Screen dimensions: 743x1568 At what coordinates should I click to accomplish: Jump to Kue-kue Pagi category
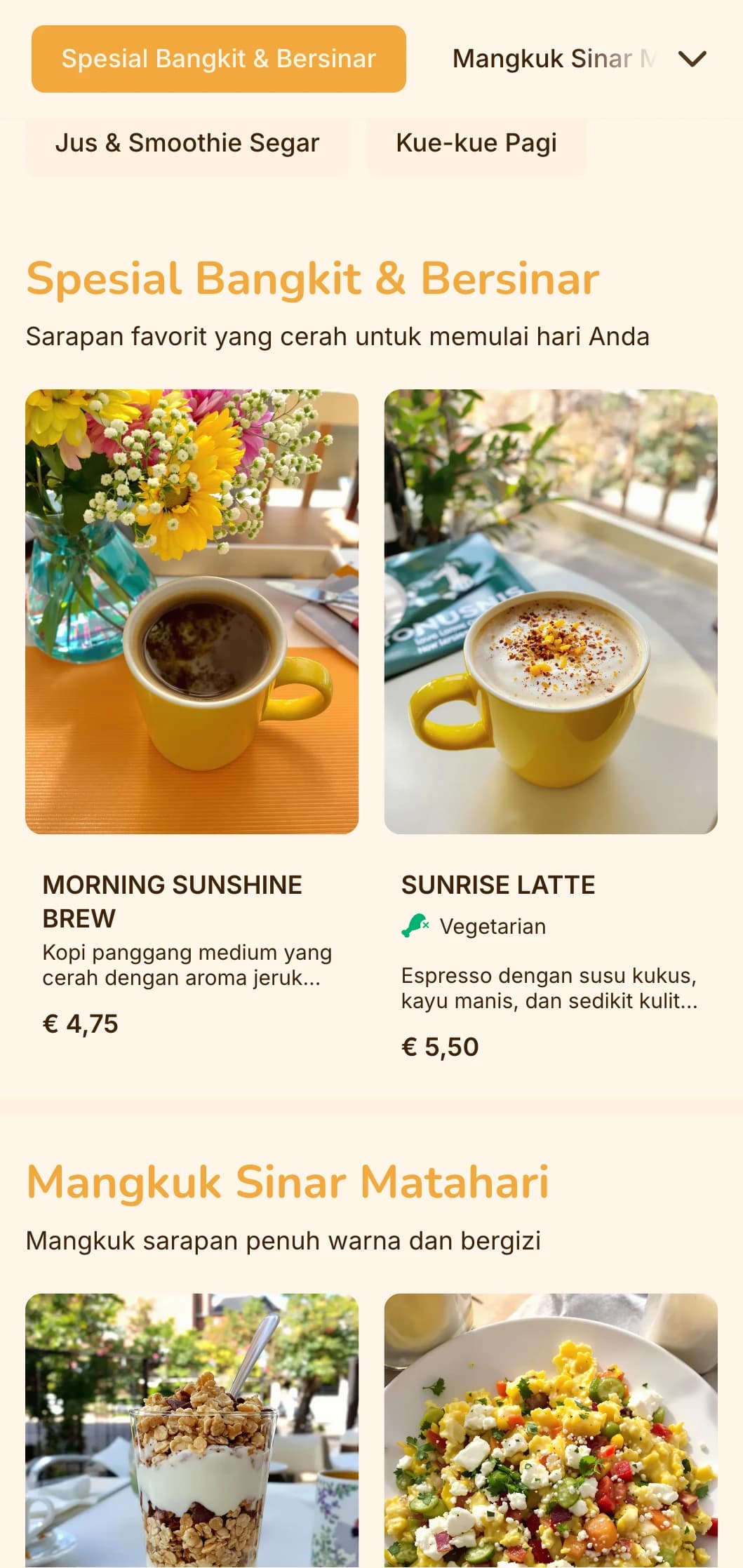476,144
